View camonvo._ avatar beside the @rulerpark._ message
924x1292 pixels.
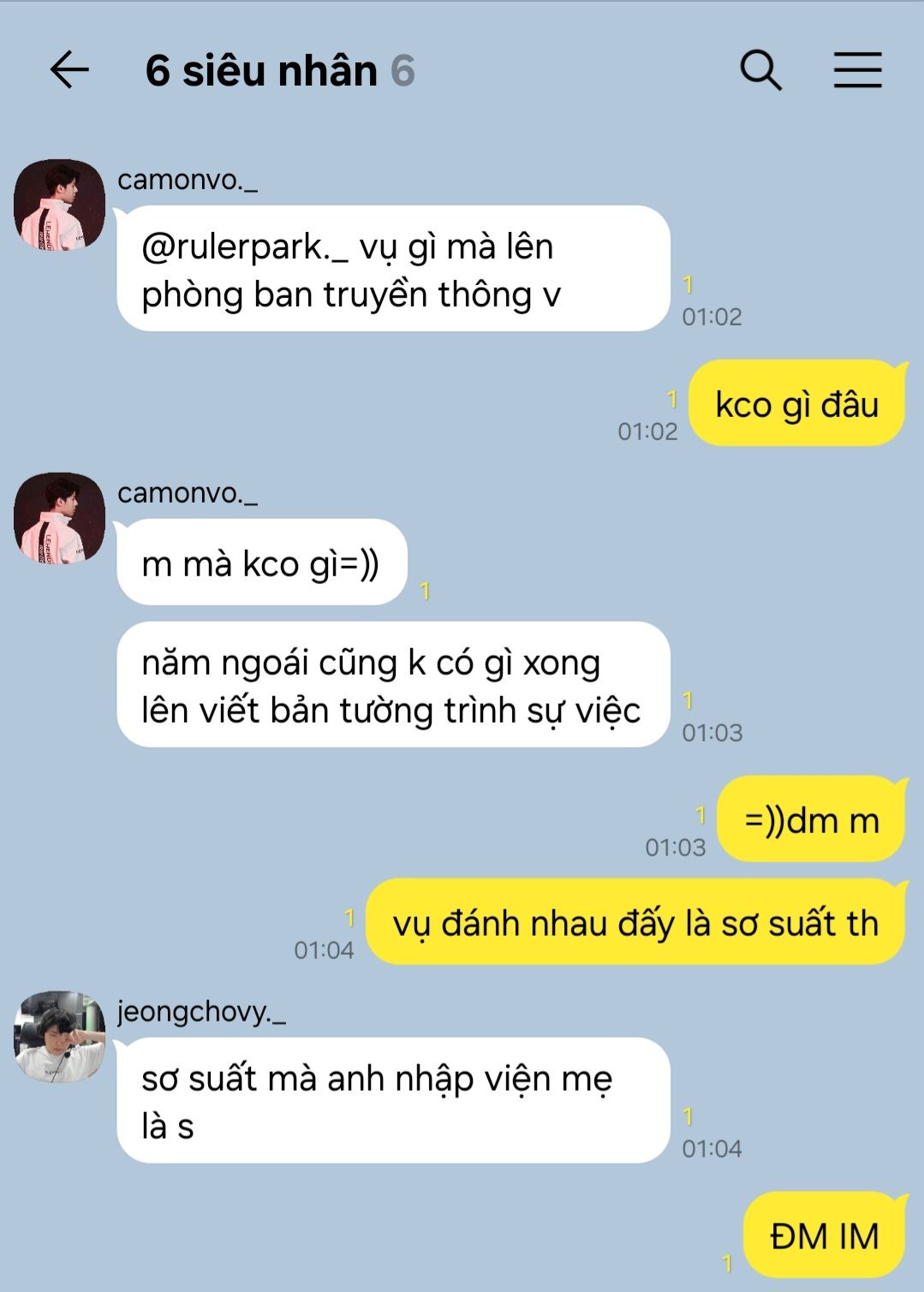pos(59,205)
